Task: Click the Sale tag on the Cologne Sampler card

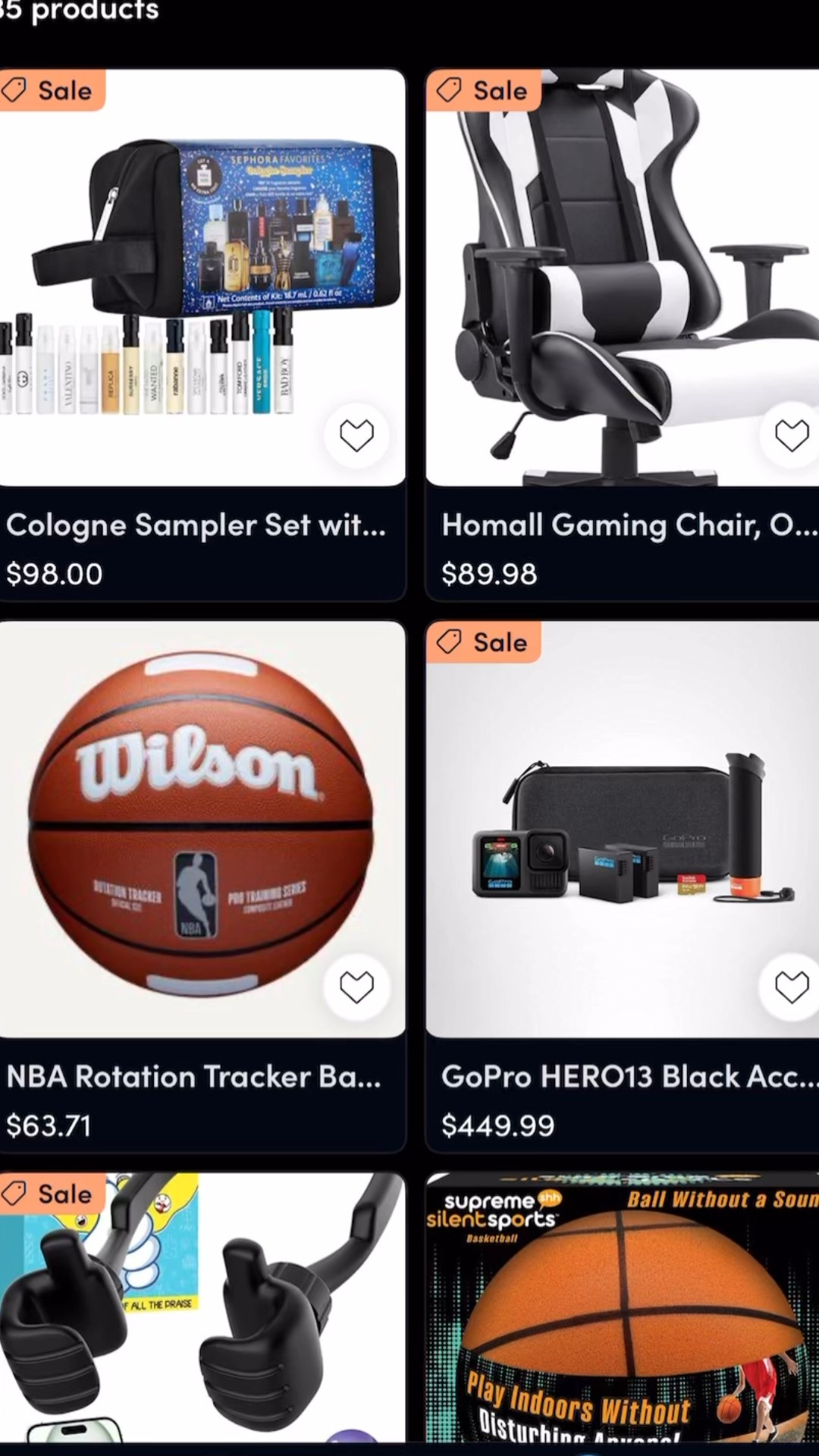Action: (x=52, y=90)
